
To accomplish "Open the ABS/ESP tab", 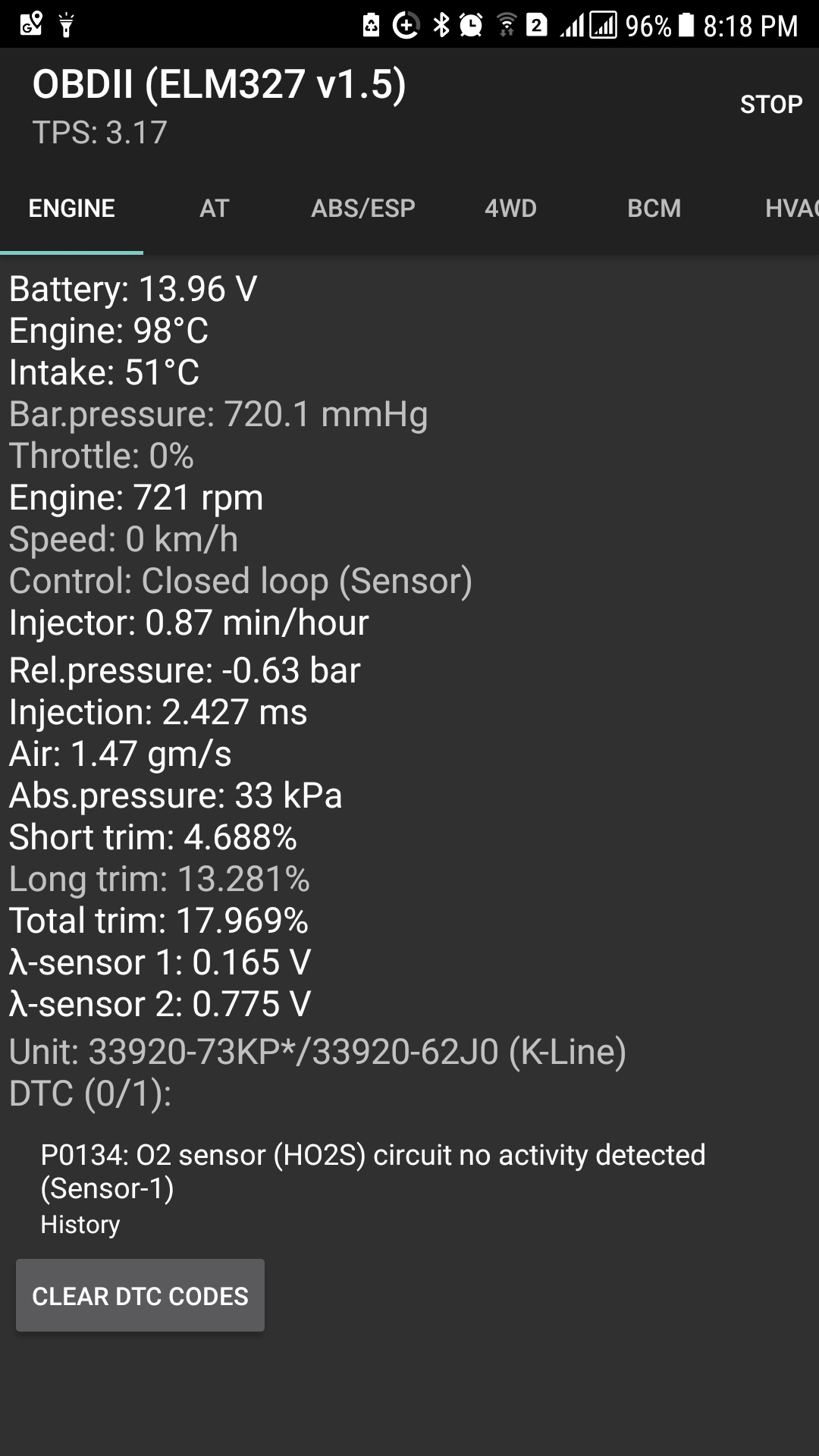I will [x=363, y=209].
